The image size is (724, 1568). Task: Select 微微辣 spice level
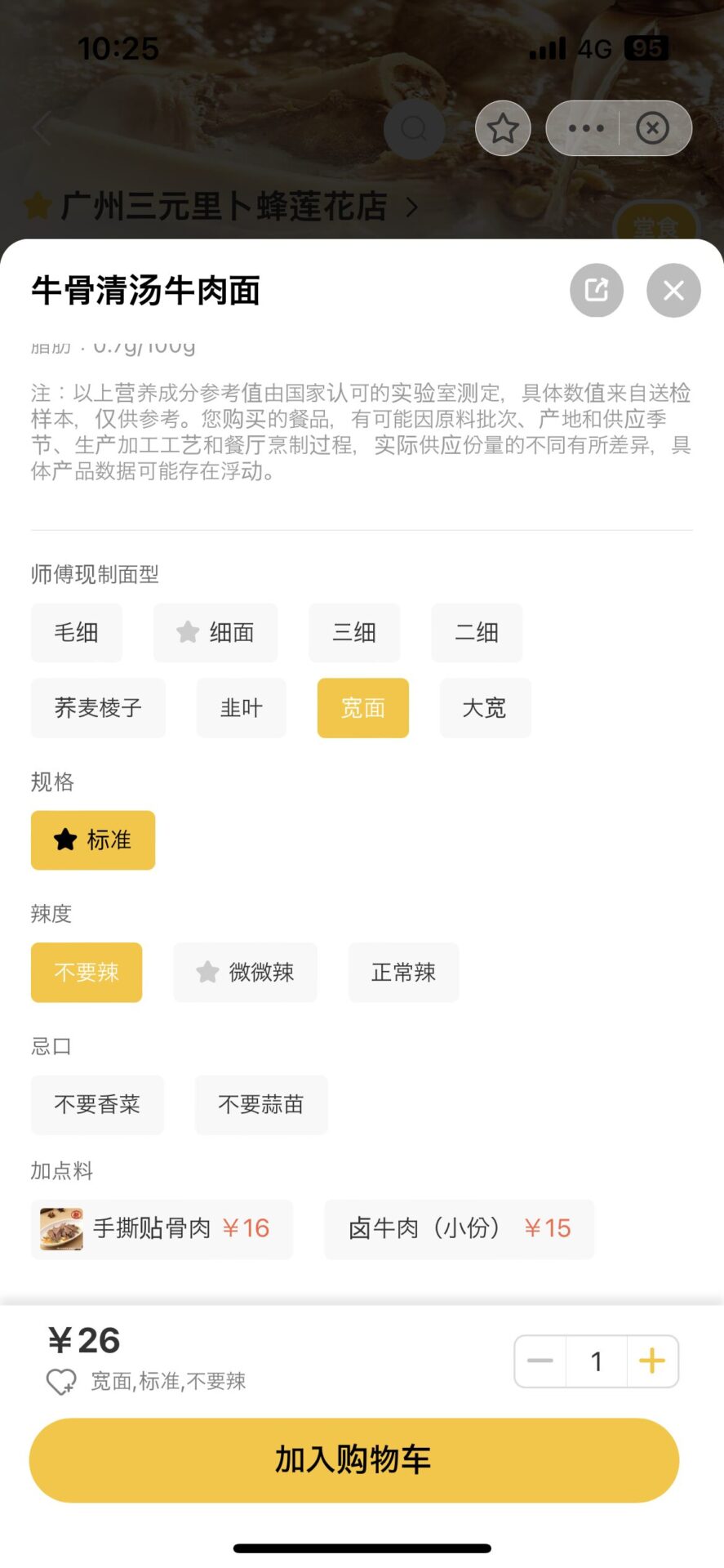coord(245,972)
